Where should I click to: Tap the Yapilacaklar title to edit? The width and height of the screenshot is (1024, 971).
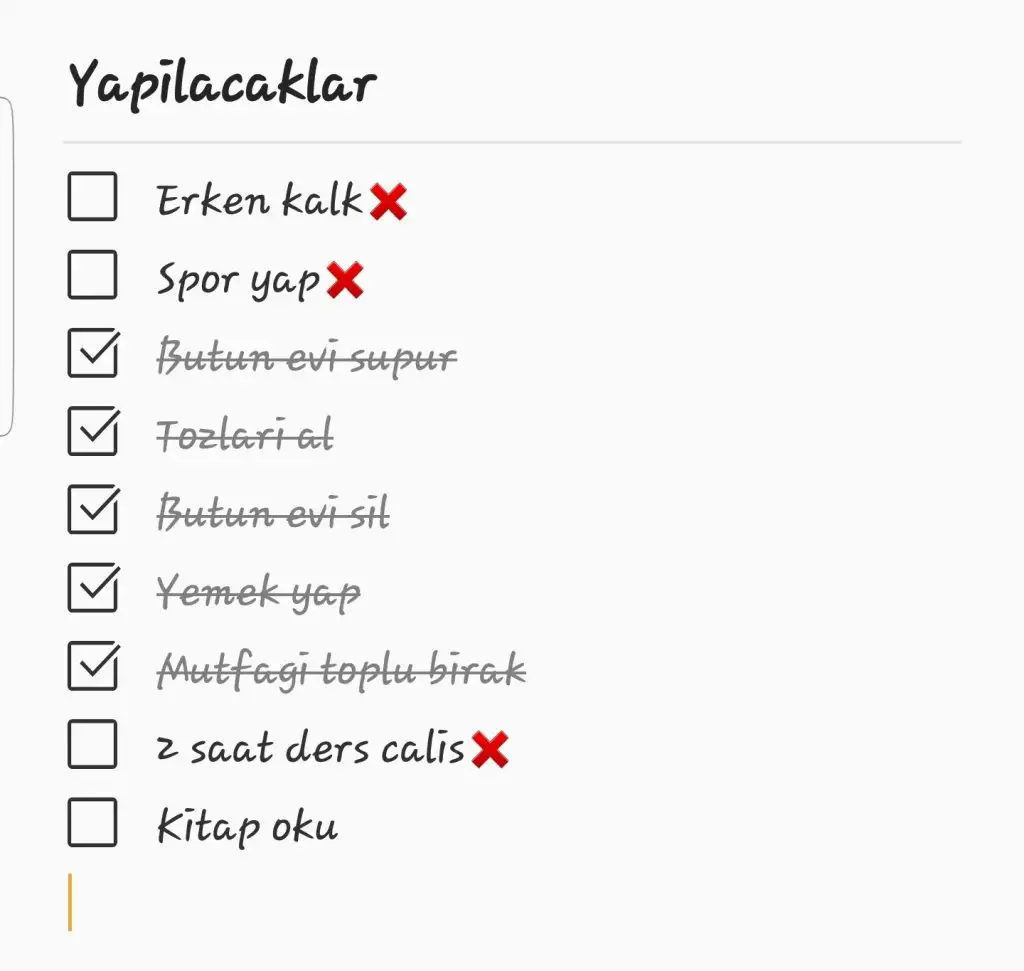coord(222,86)
